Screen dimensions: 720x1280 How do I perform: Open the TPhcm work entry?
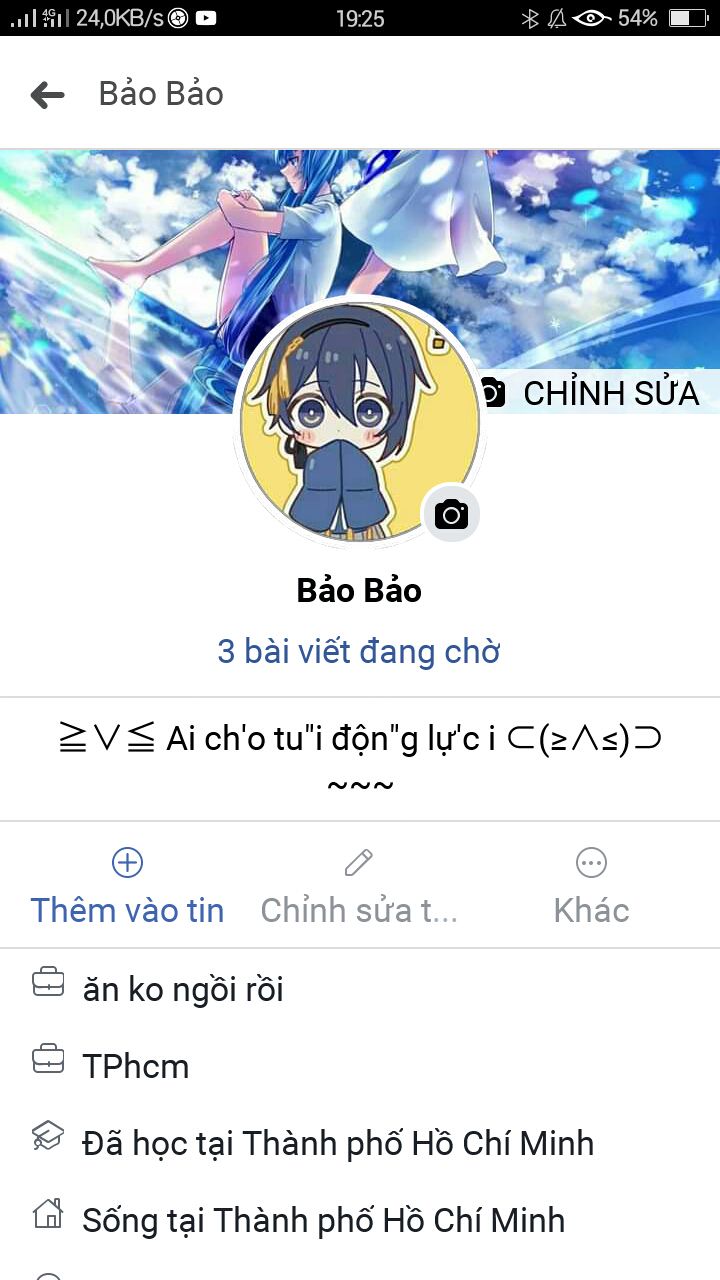(x=360, y=1066)
